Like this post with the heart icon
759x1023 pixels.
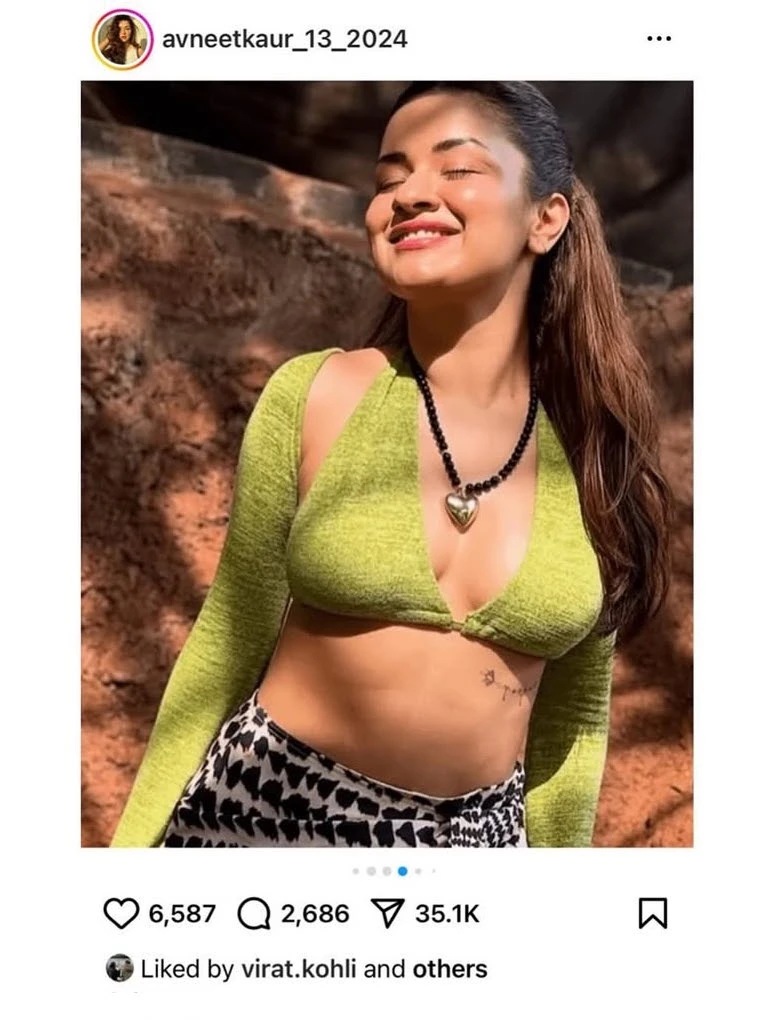pos(121,913)
